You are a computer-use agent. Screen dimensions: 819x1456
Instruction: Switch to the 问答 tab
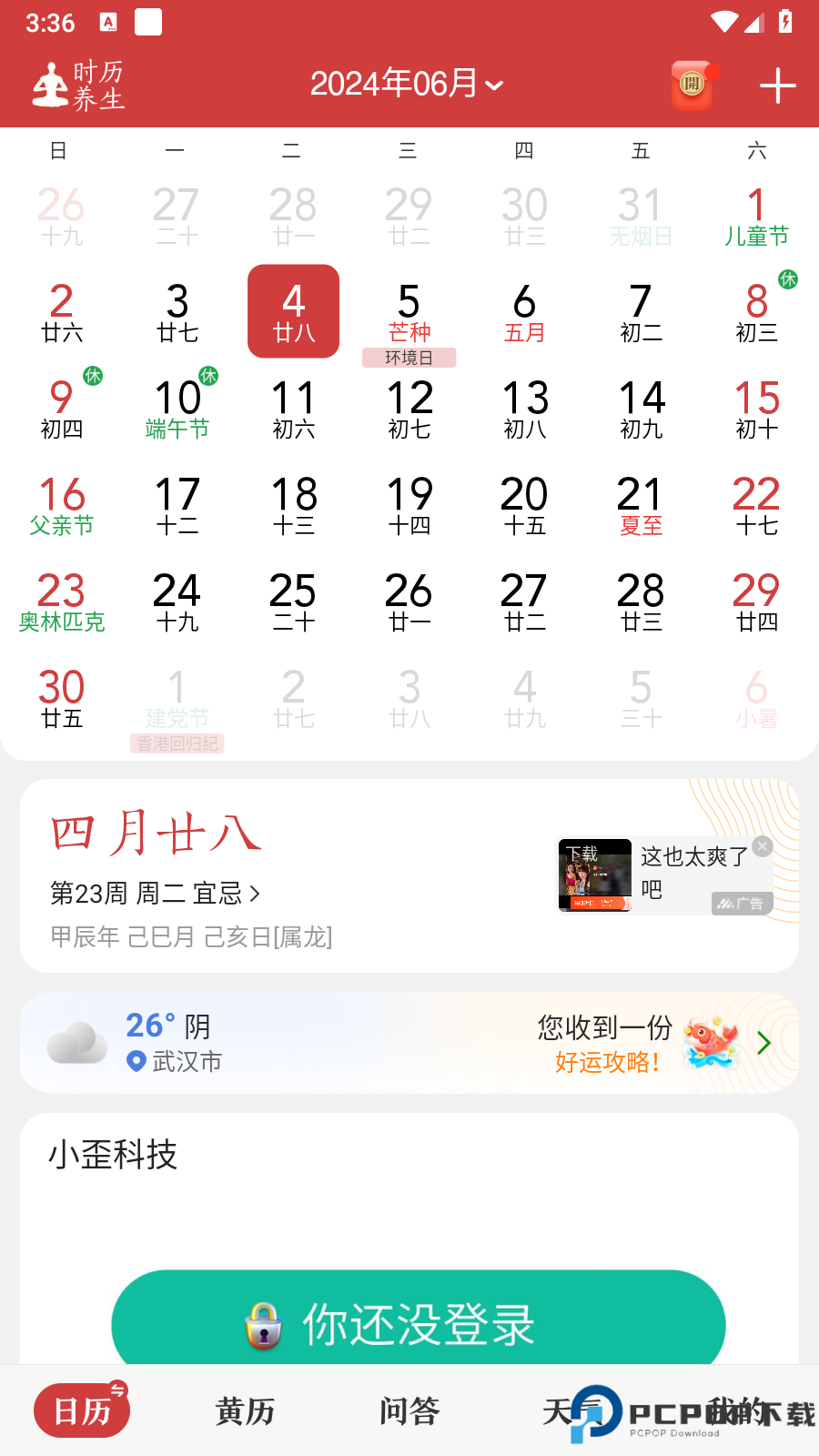point(409,1411)
